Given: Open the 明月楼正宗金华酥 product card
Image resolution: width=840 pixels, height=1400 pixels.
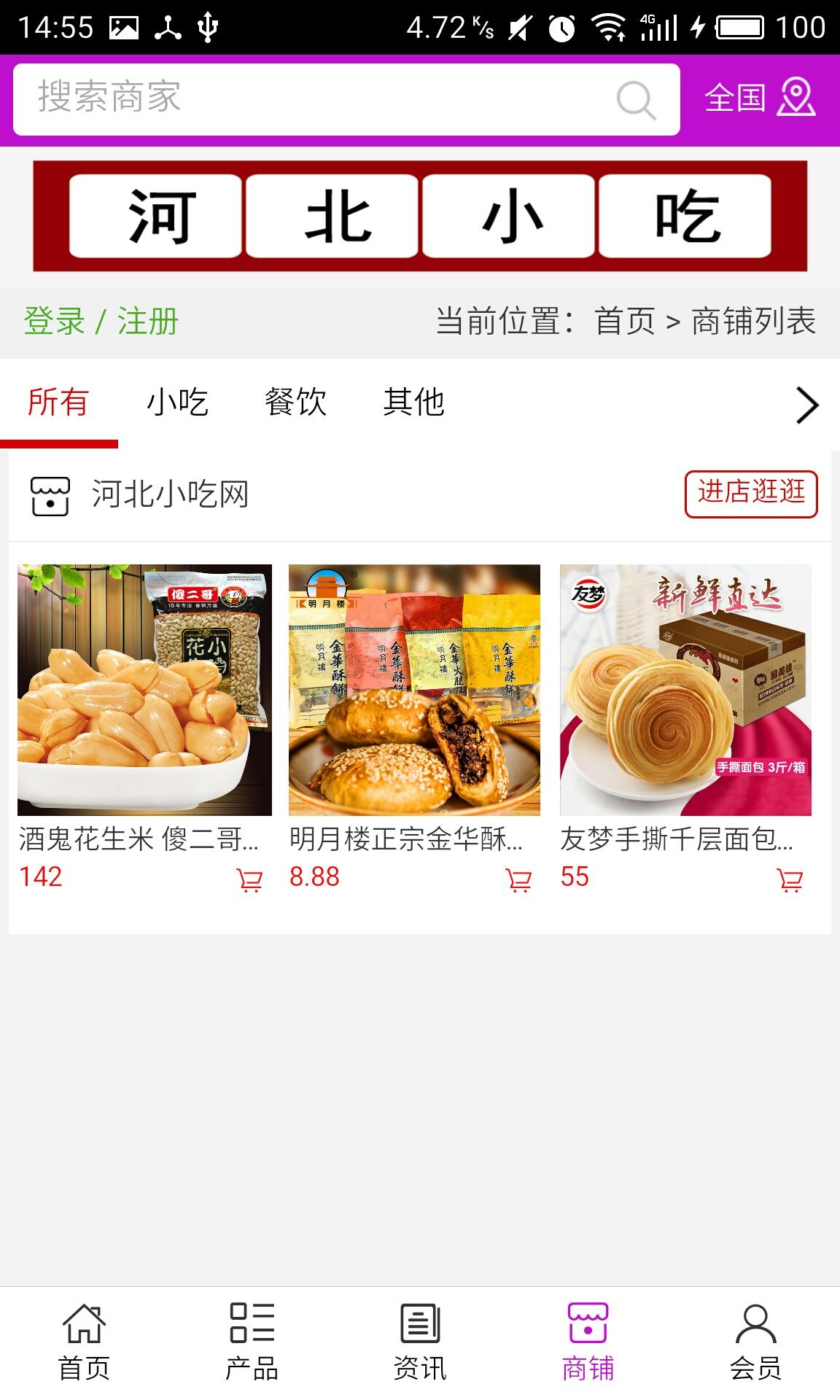Looking at the screenshot, I should tap(414, 690).
